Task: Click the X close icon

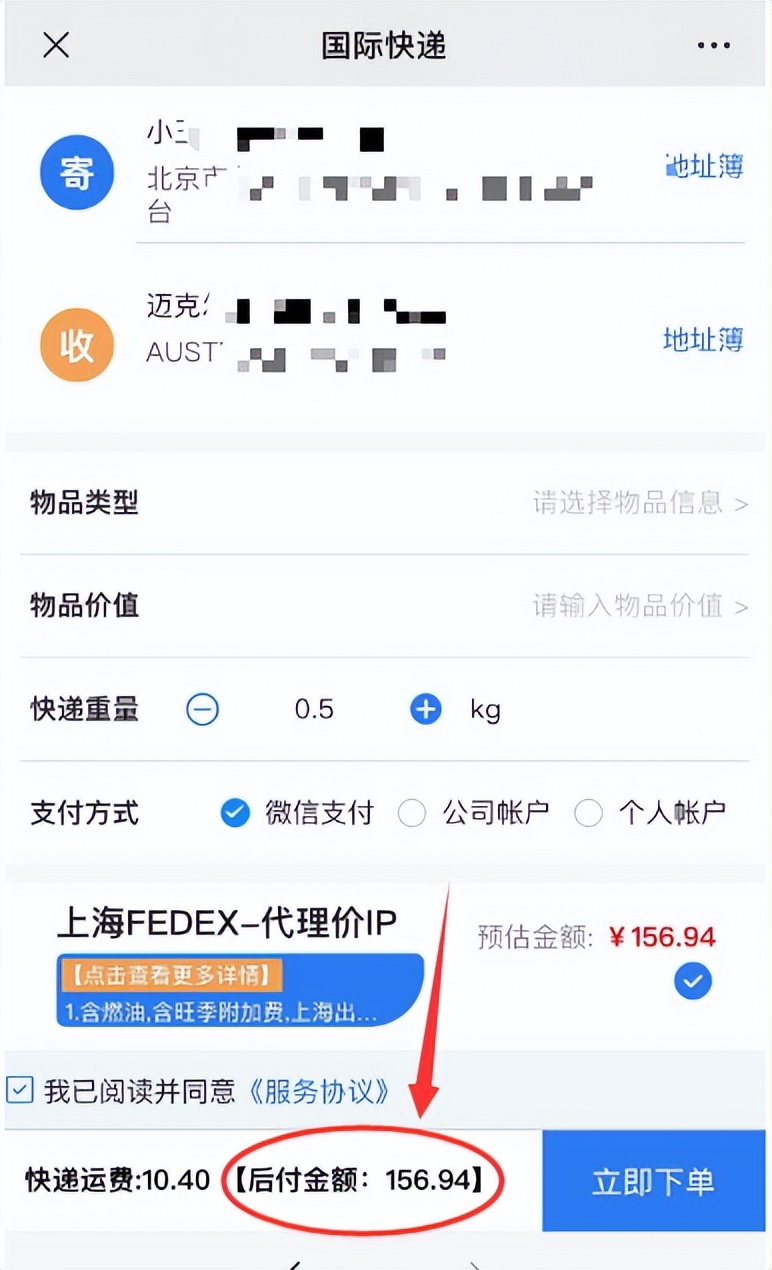Action: 56,45
